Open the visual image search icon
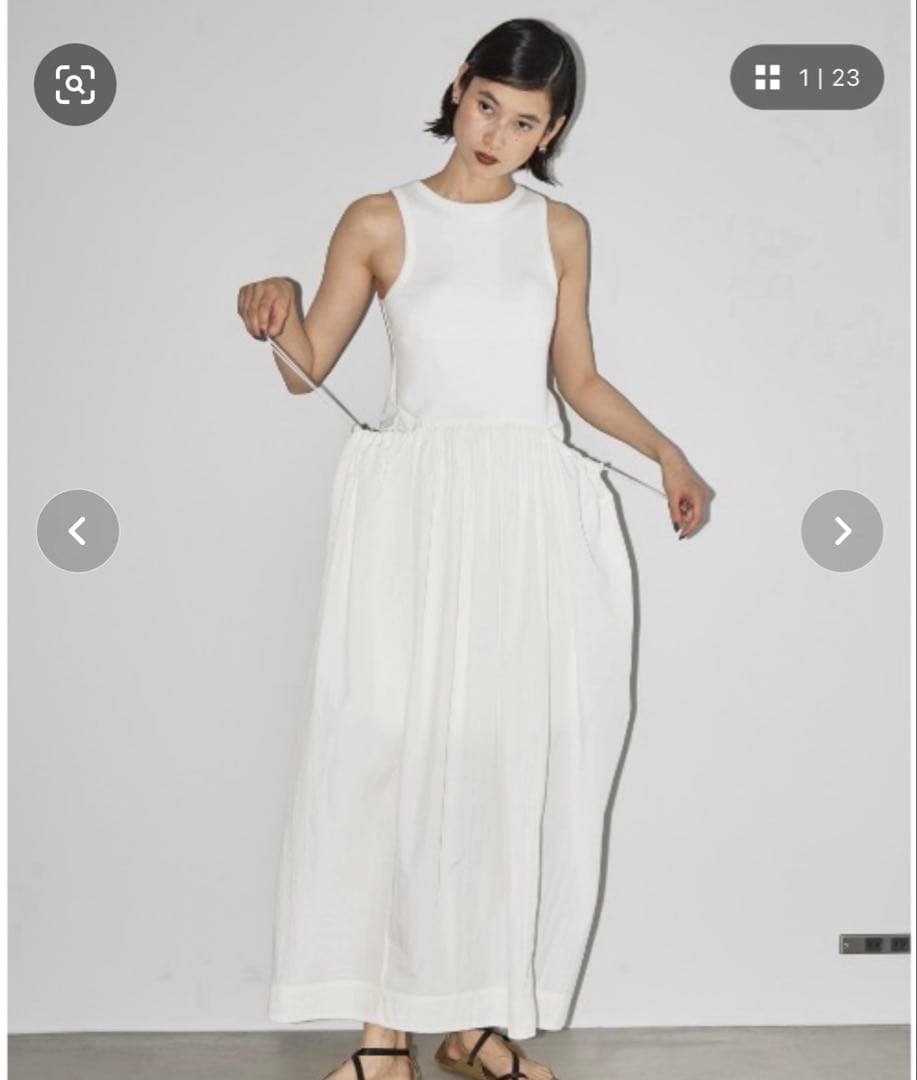The height and width of the screenshot is (1080, 917). coord(75,85)
